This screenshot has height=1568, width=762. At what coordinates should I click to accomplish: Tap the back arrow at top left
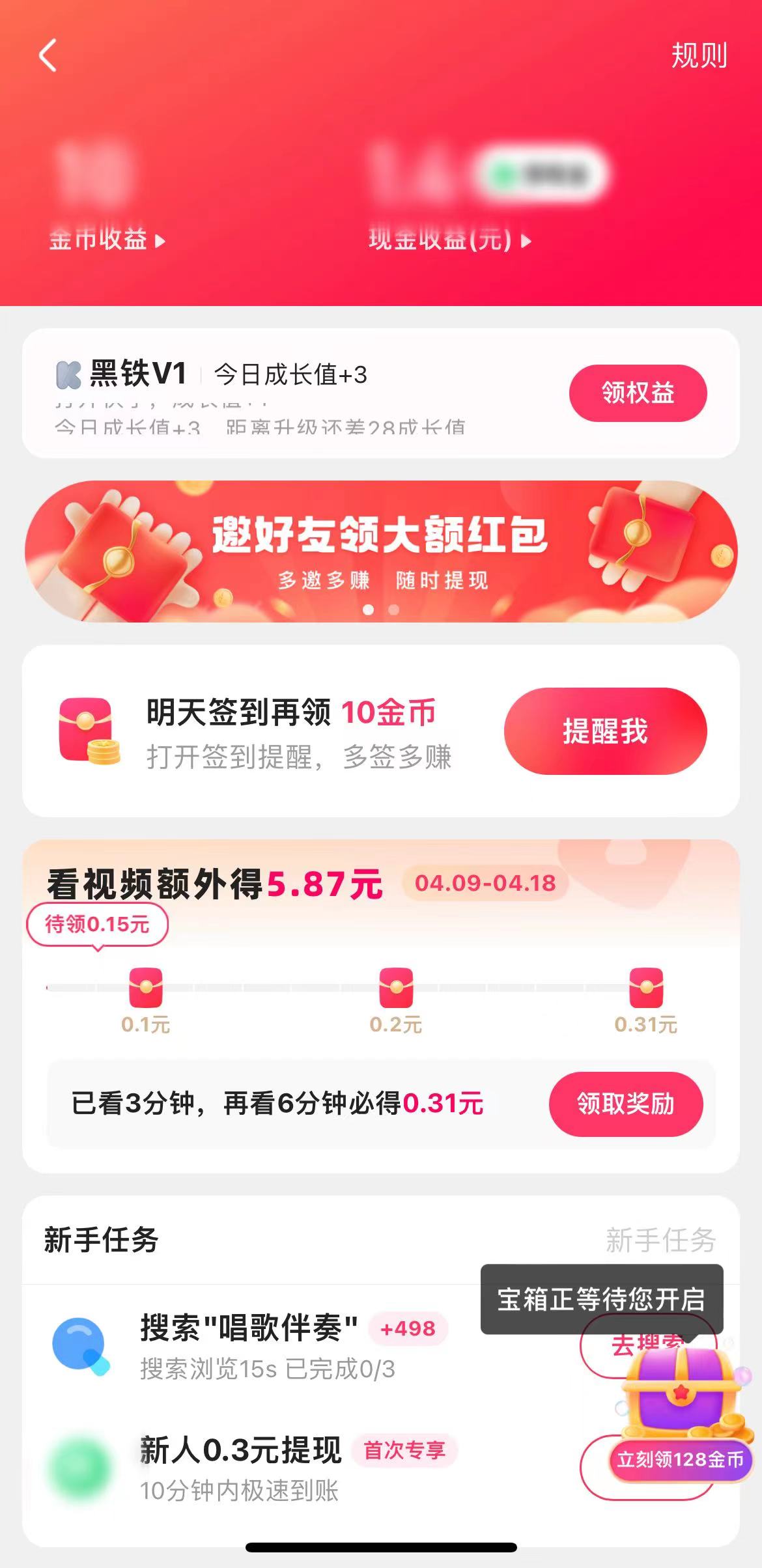(47, 55)
